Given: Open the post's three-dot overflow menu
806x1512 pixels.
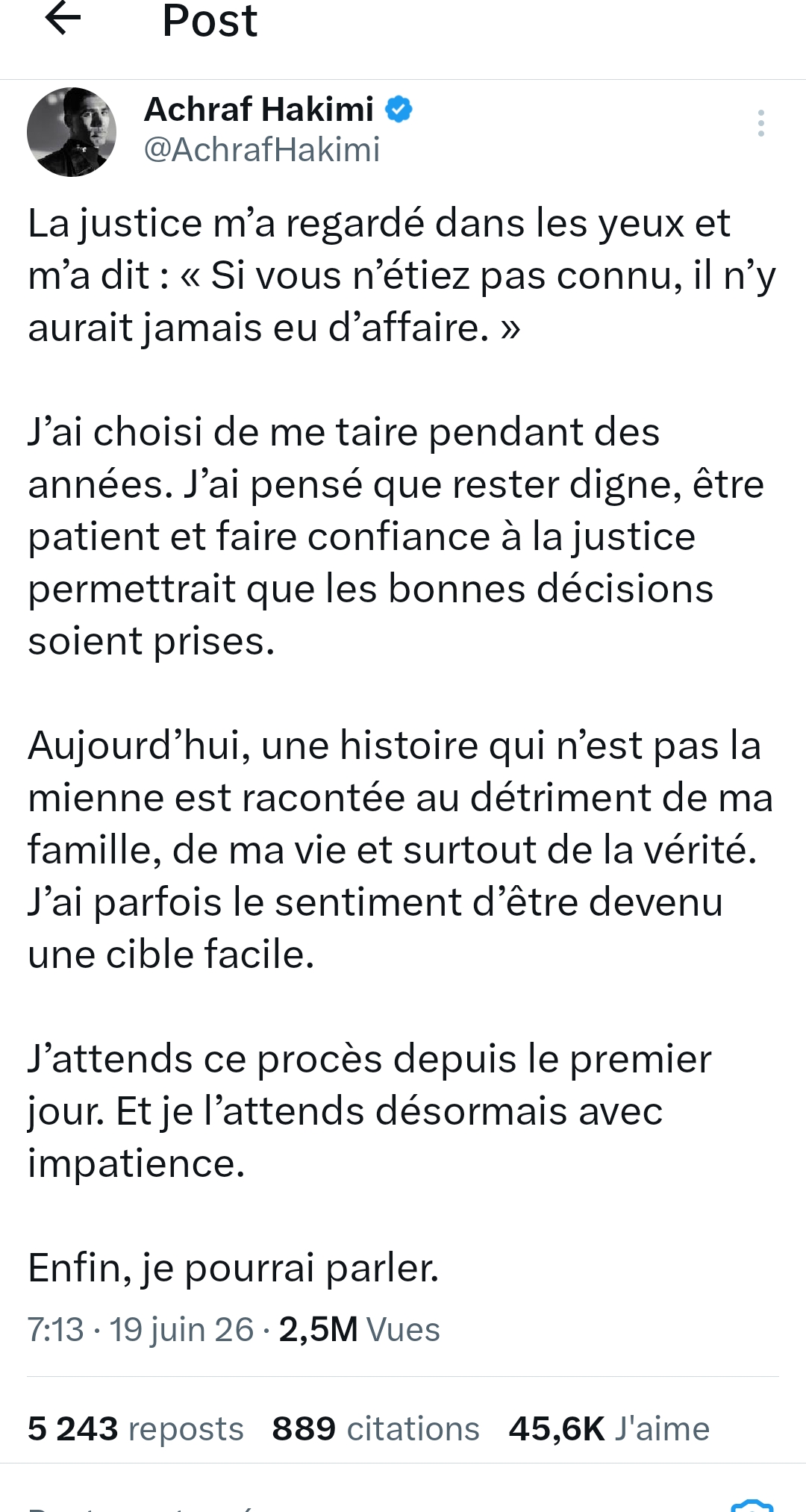Looking at the screenshot, I should [760, 123].
